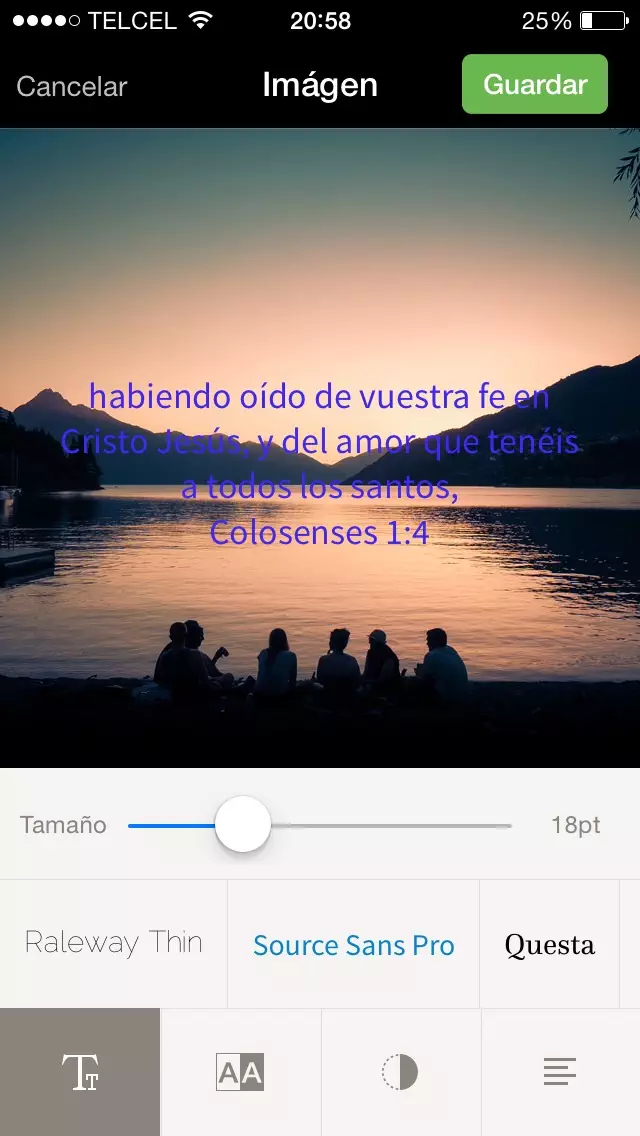Open the contrast half-circle tab
640x1136 pixels.
(x=400, y=1072)
